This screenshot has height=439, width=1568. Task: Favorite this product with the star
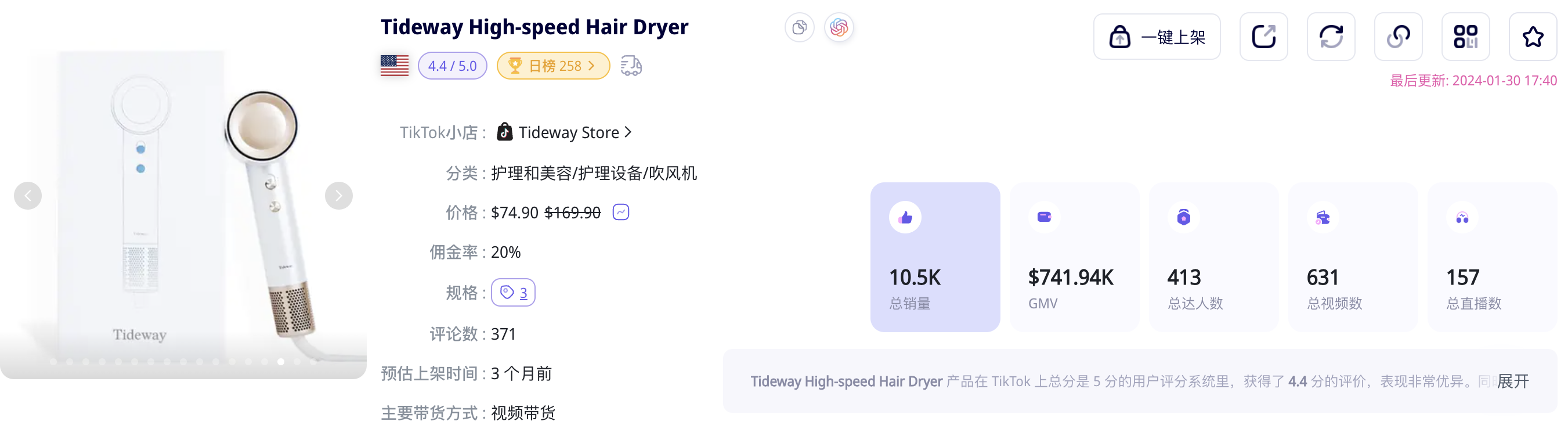[1532, 37]
